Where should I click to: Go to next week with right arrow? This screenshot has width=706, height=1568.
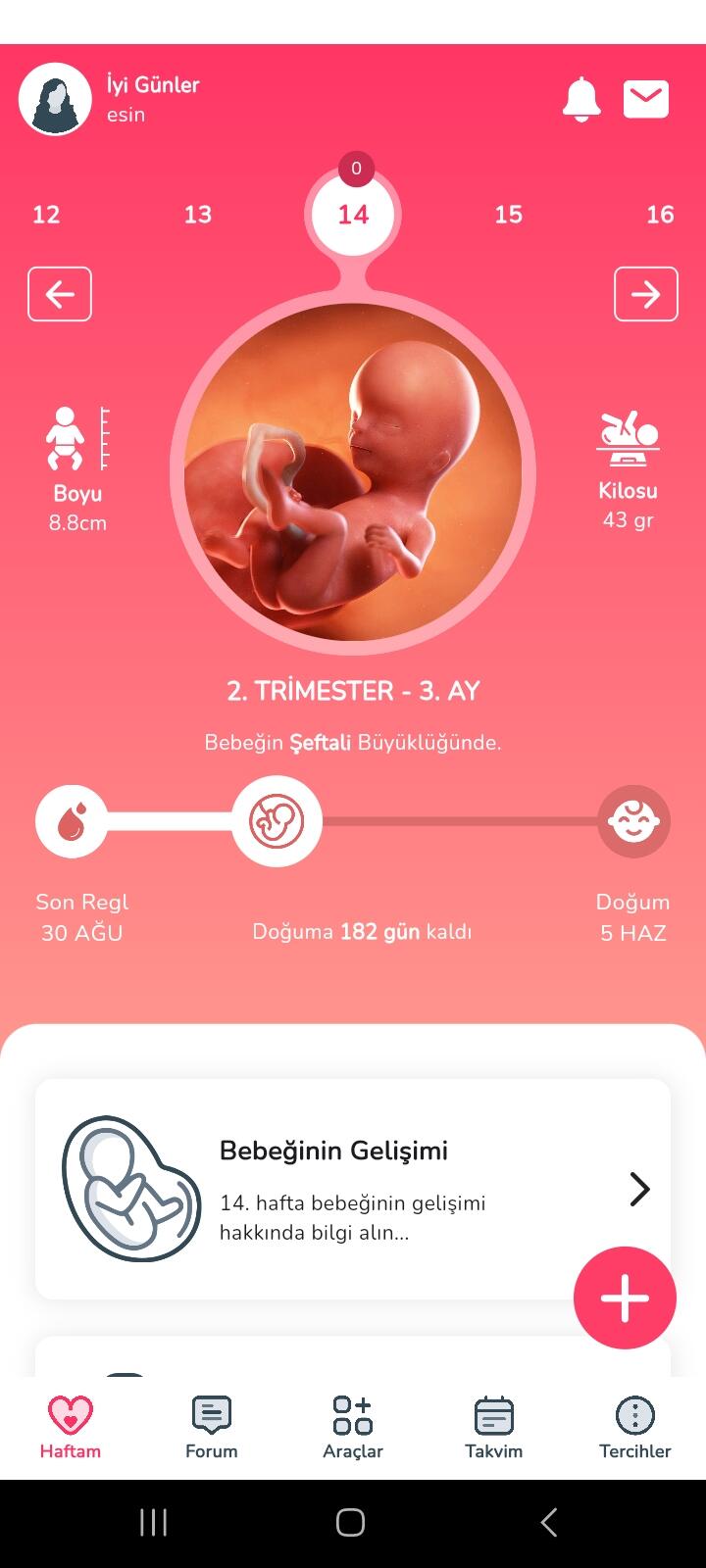(x=646, y=294)
